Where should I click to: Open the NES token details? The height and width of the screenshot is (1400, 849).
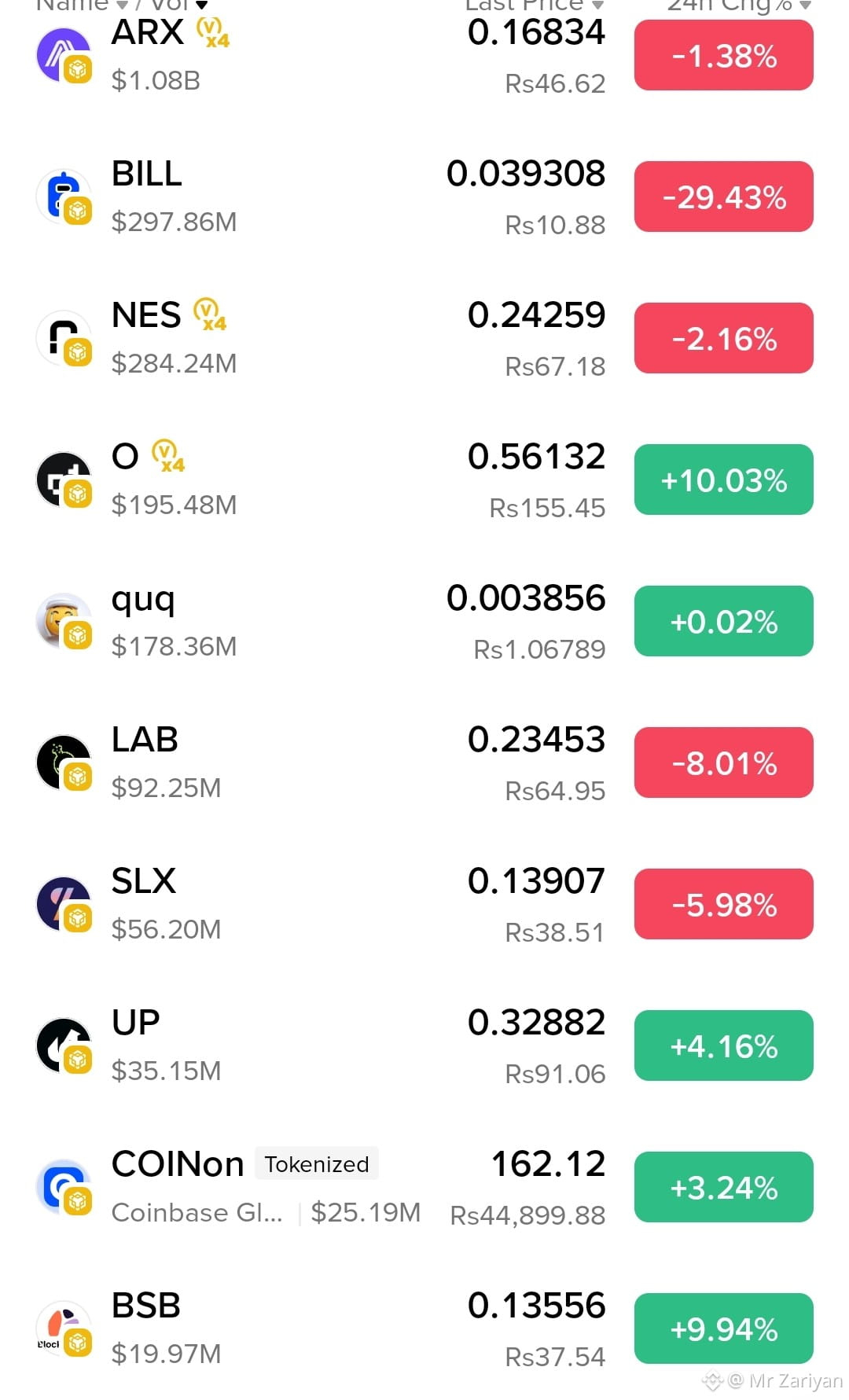(424, 338)
